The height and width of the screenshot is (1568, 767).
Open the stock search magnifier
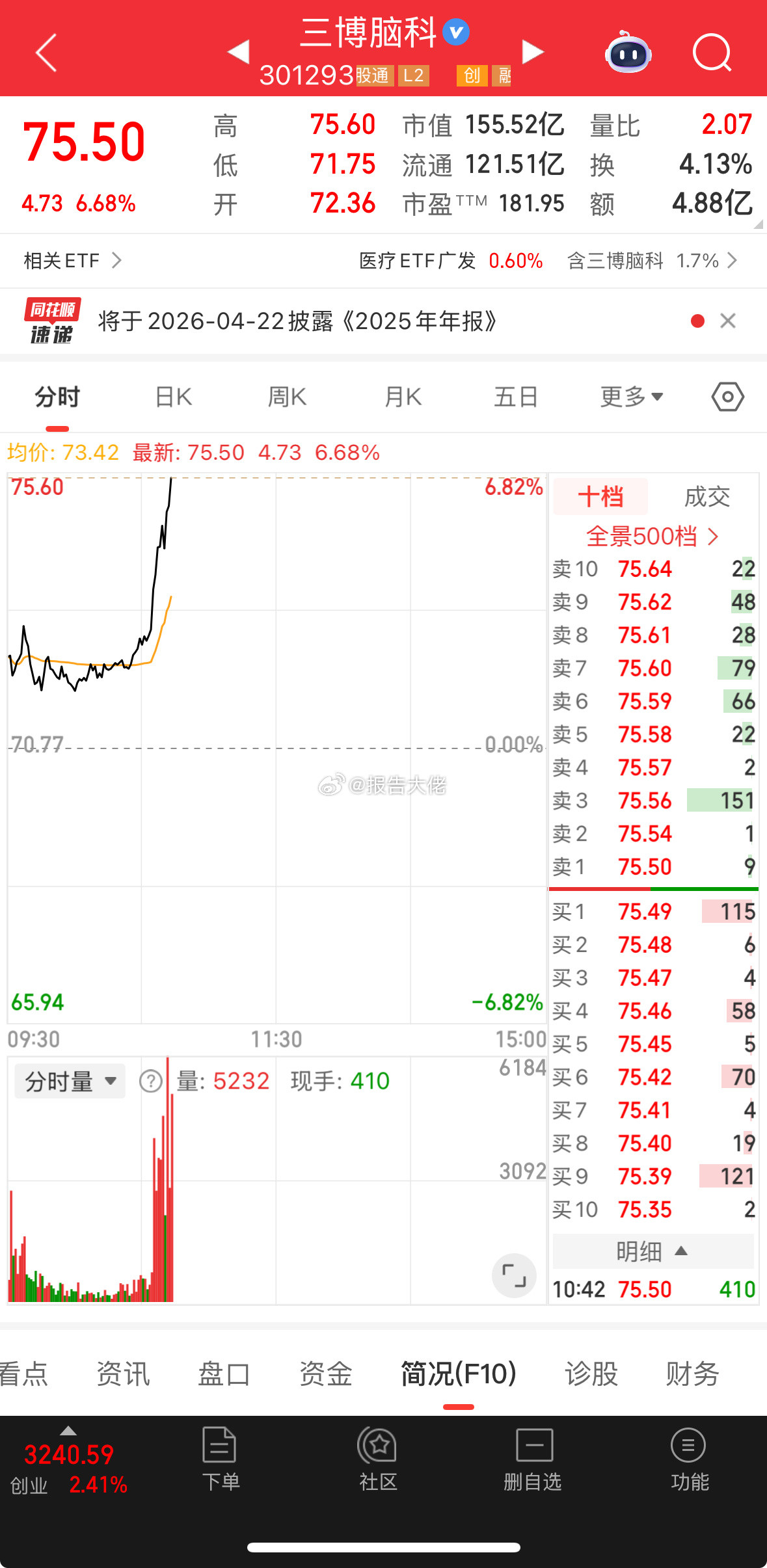click(x=712, y=54)
